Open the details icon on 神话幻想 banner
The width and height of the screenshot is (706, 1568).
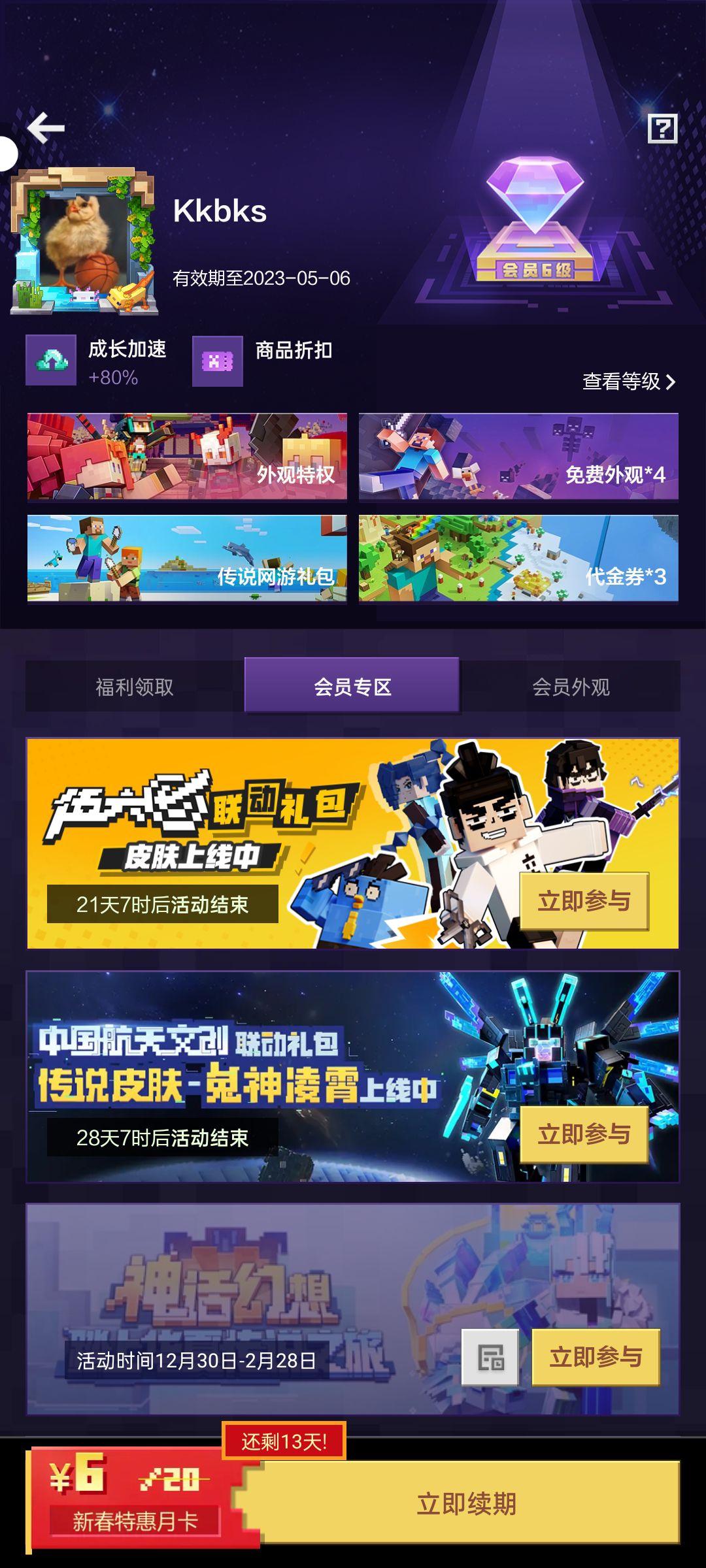point(490,1357)
